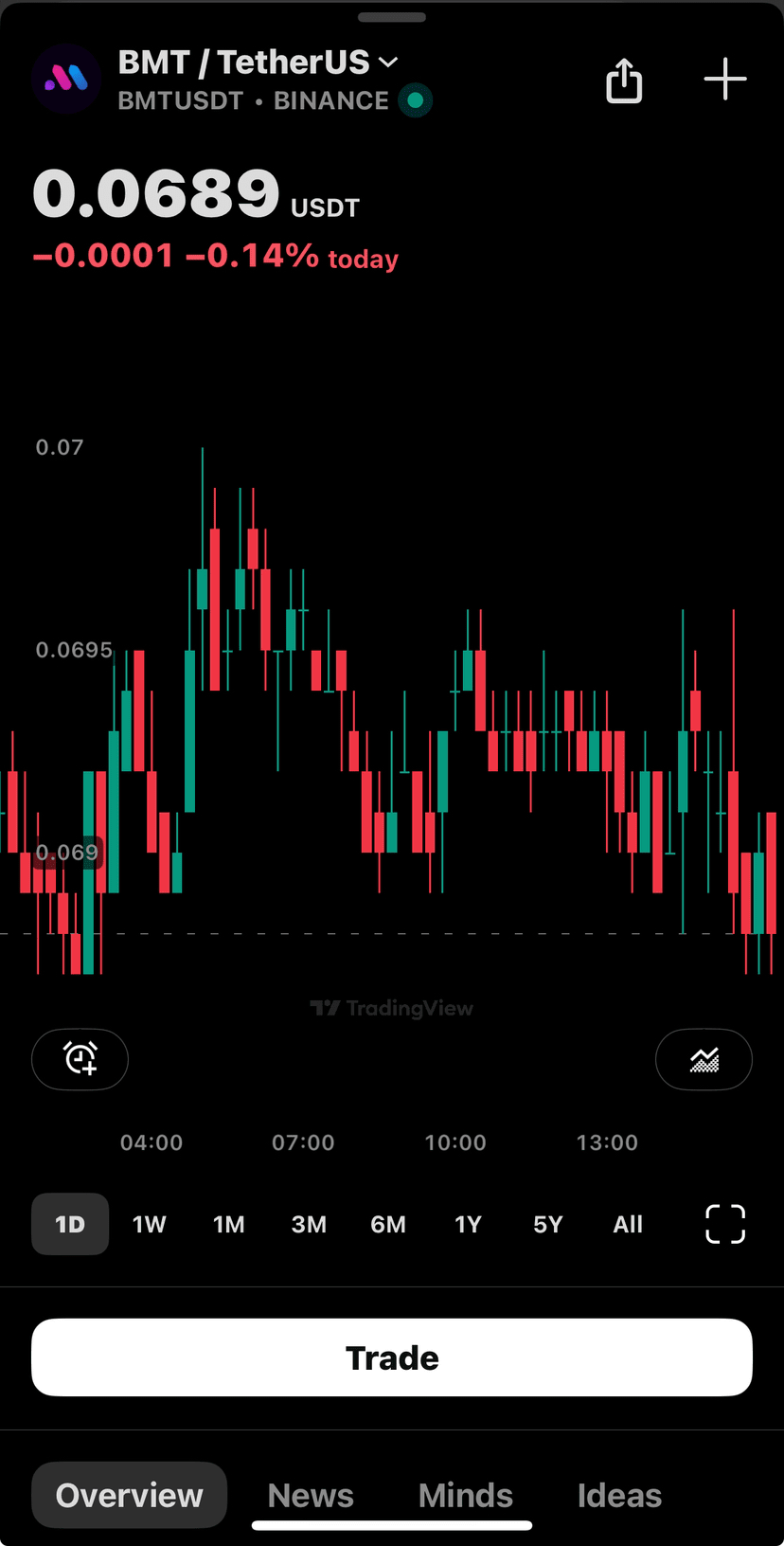Screen dimensions: 784x1546
Task: Select the 3M time range
Action: coord(309,1224)
